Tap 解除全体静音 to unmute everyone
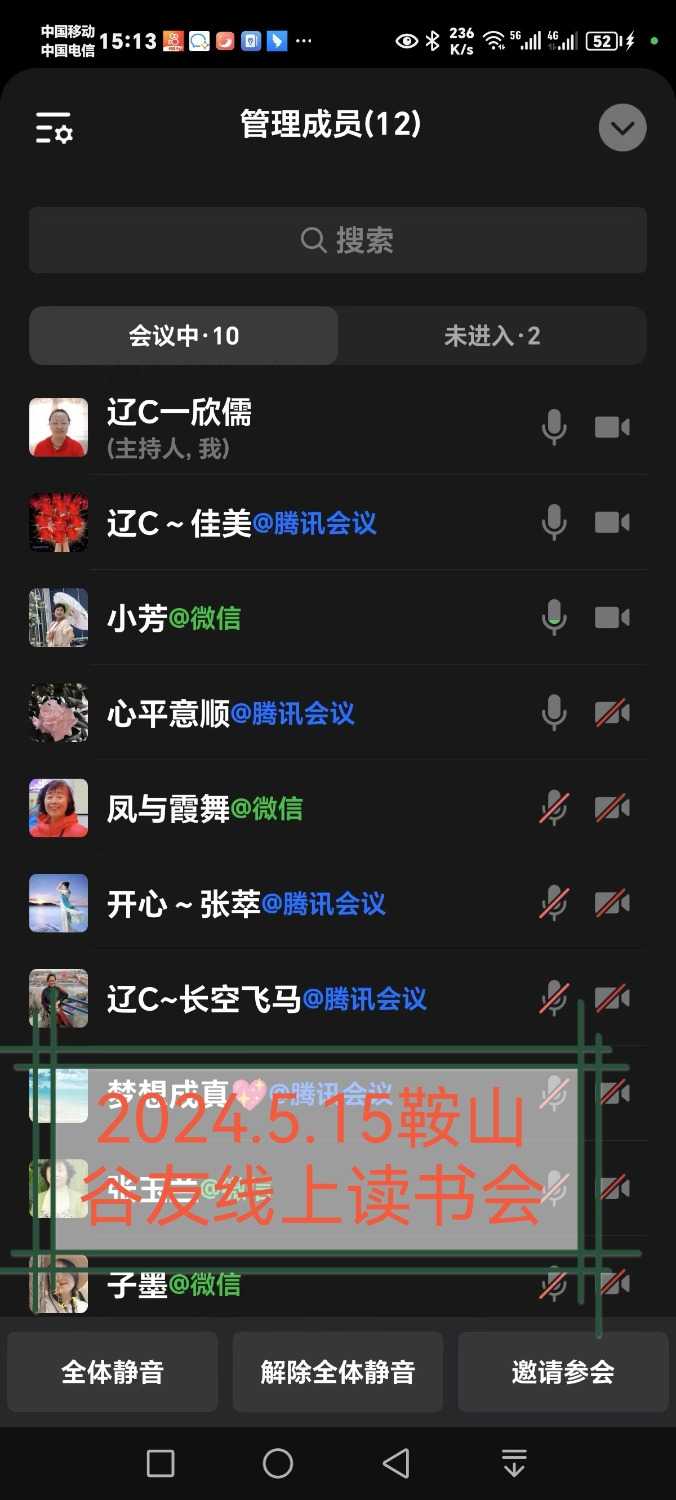676x1500 pixels. [338, 1372]
